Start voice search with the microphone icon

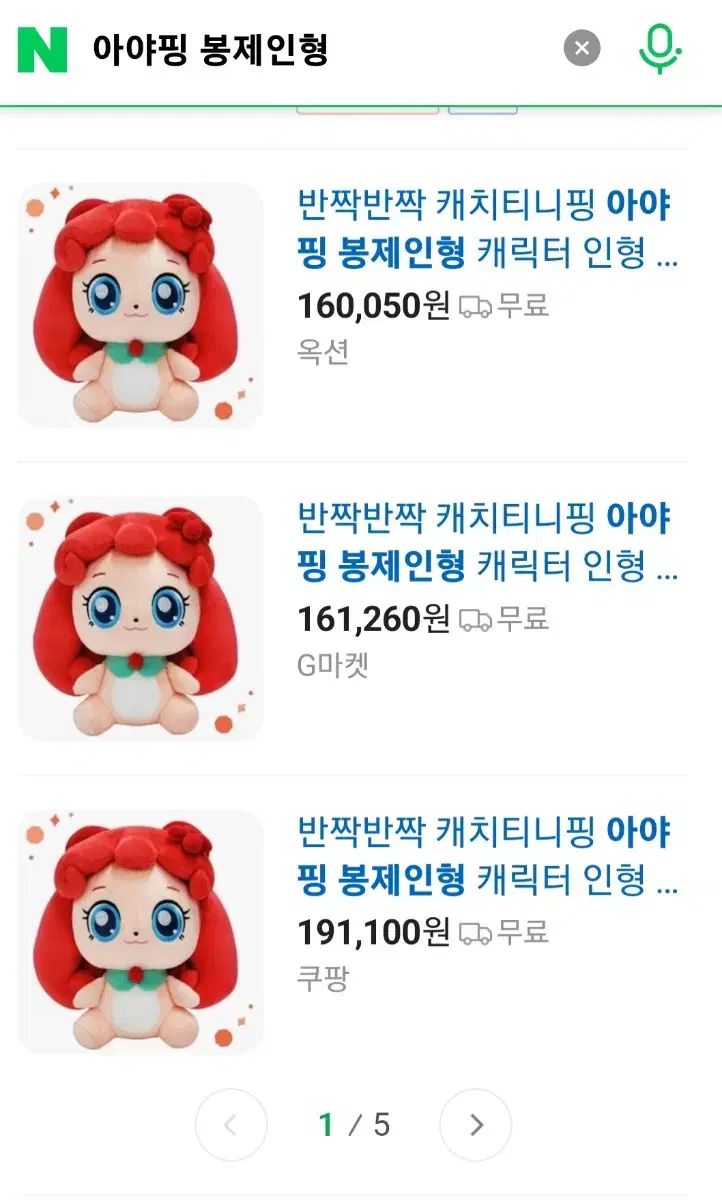tap(660, 48)
